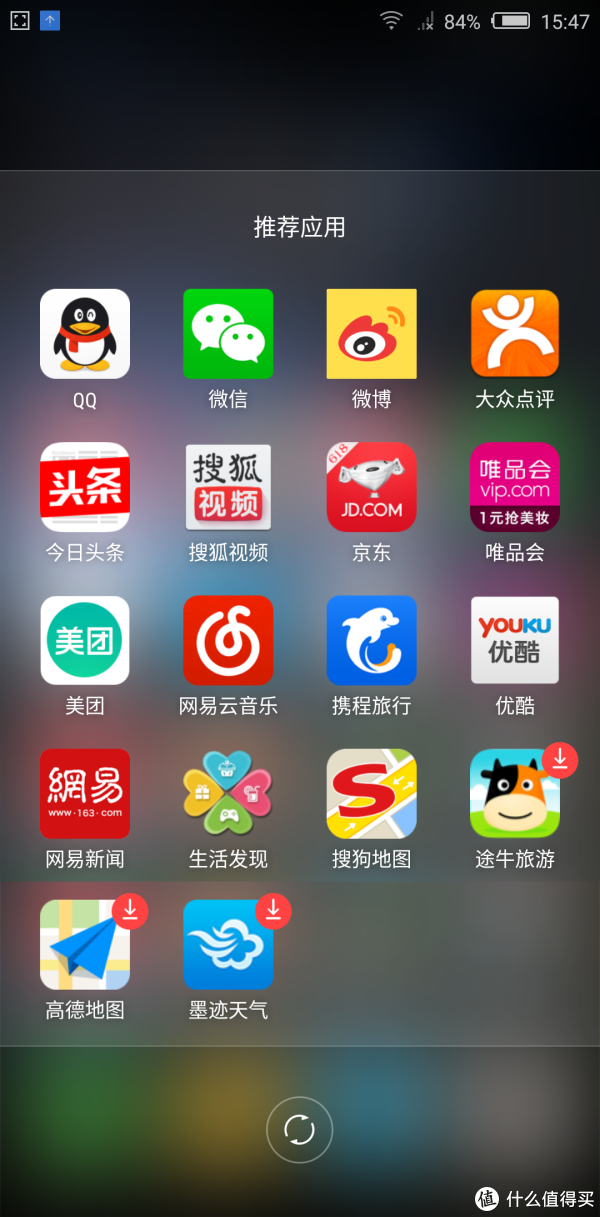Open 携程旅行 travel app
600x1217 pixels.
[372, 640]
